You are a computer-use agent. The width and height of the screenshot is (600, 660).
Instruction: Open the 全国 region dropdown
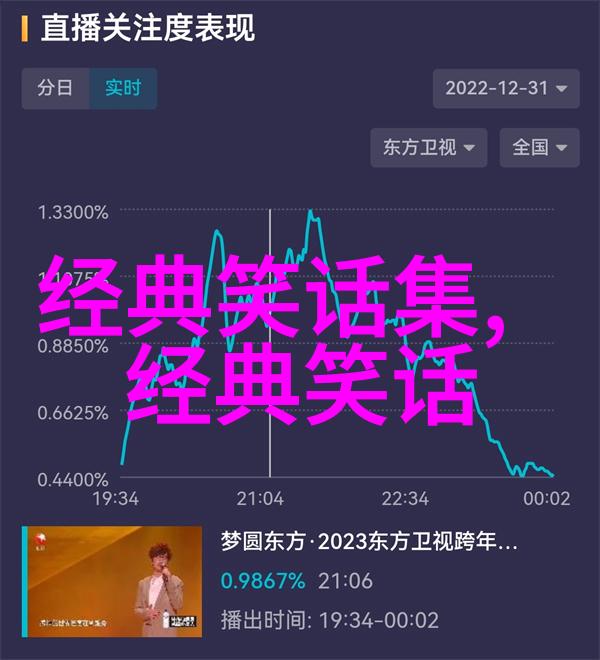click(539, 147)
